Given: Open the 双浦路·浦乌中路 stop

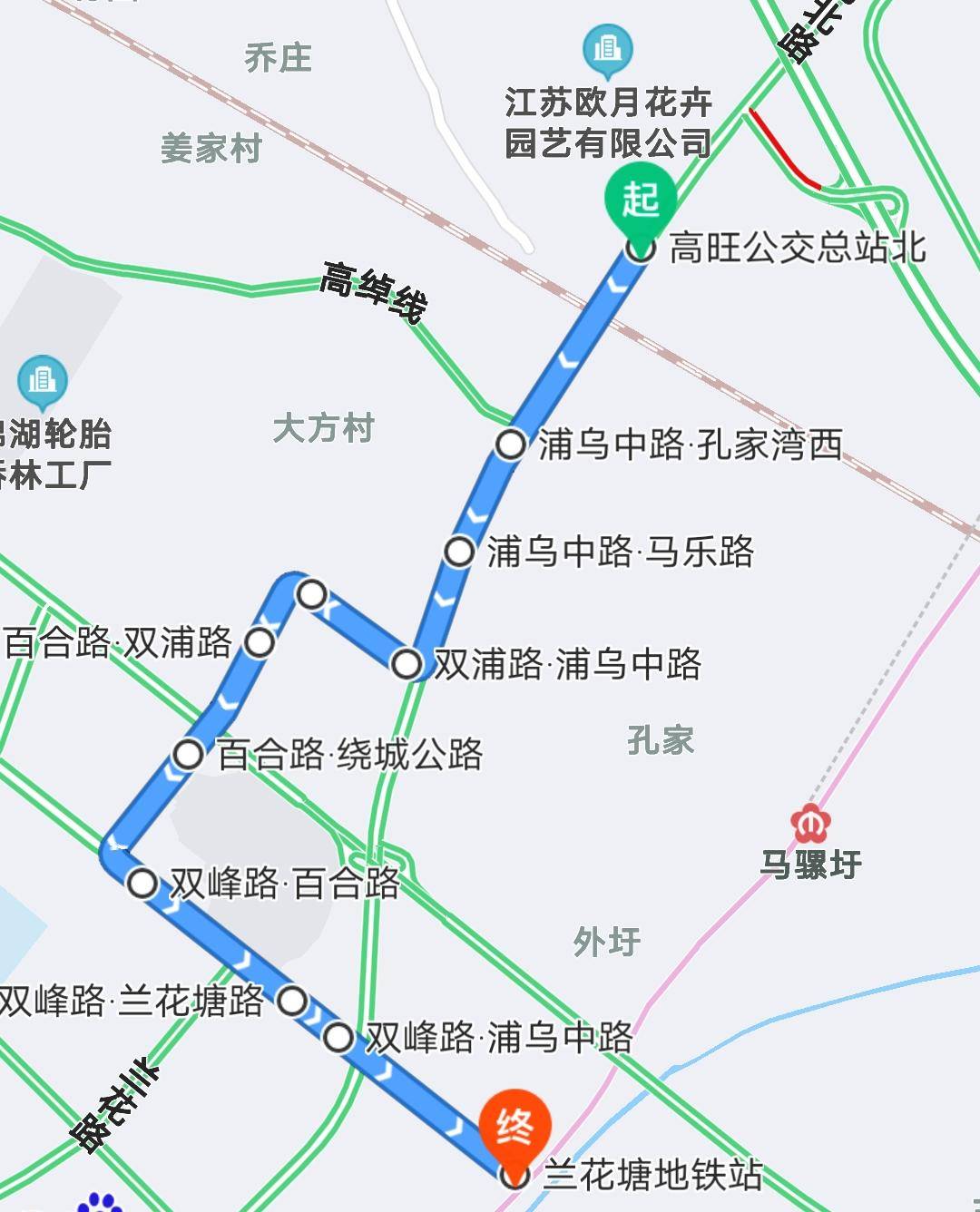Looking at the screenshot, I should point(407,663).
